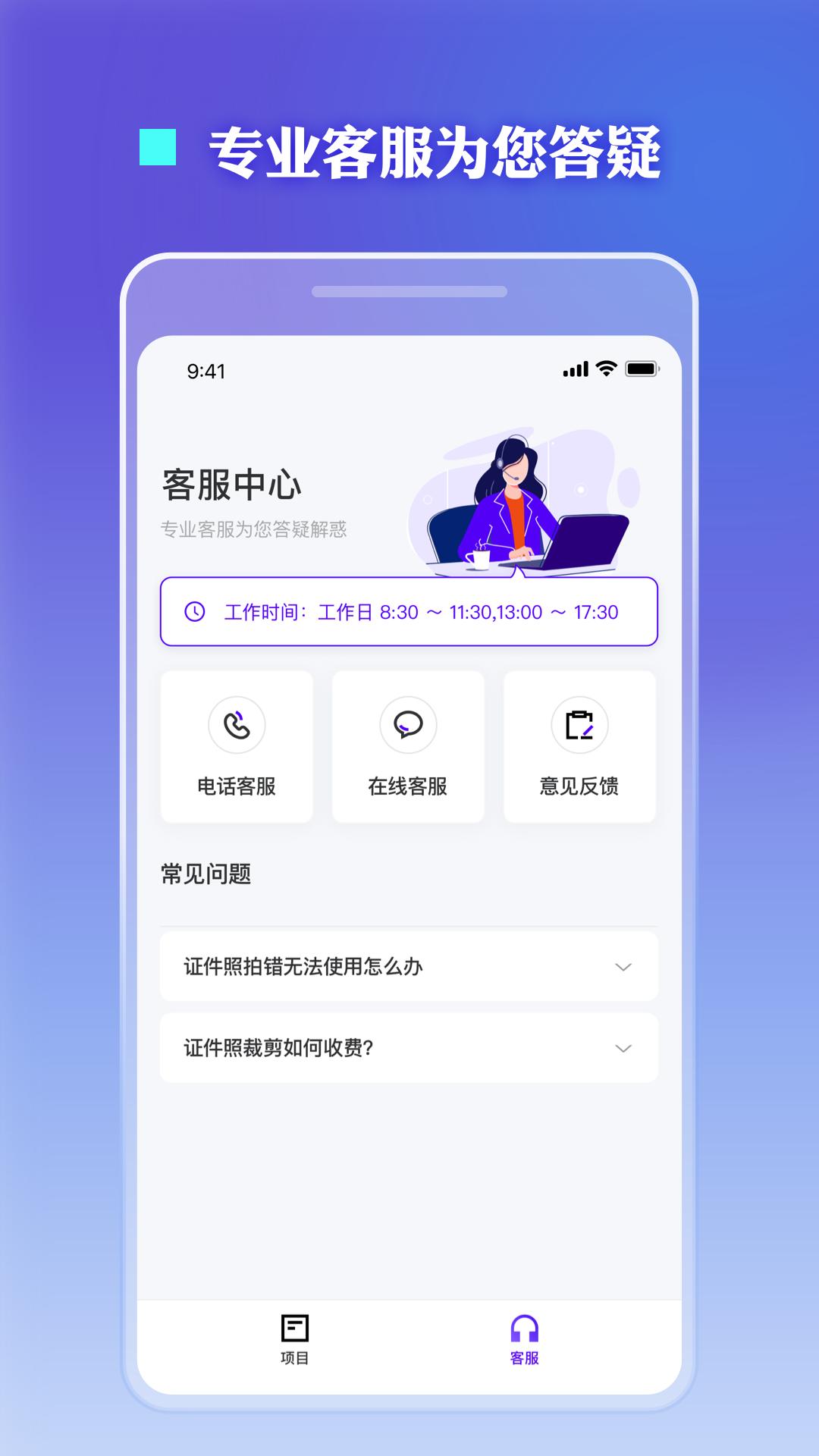Expand the 证件照裁剪如何收费 question
The image size is (819, 1456).
409,1048
